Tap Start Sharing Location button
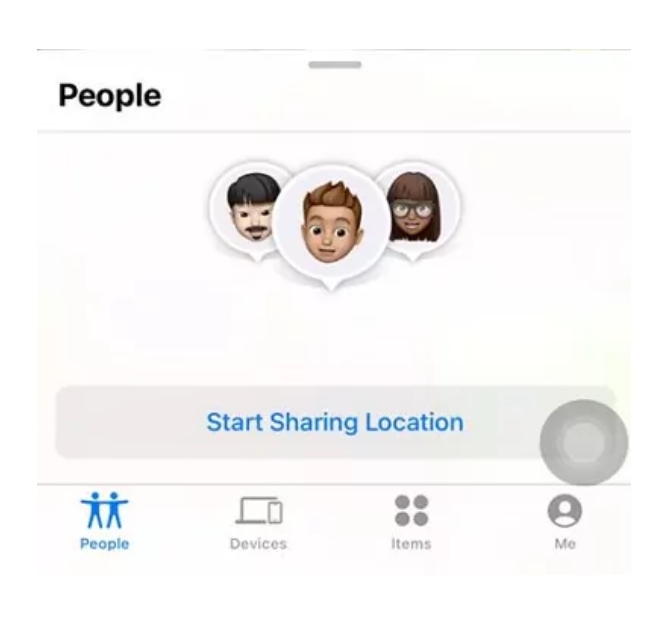Viewport: 667px width, 624px height. point(334,422)
